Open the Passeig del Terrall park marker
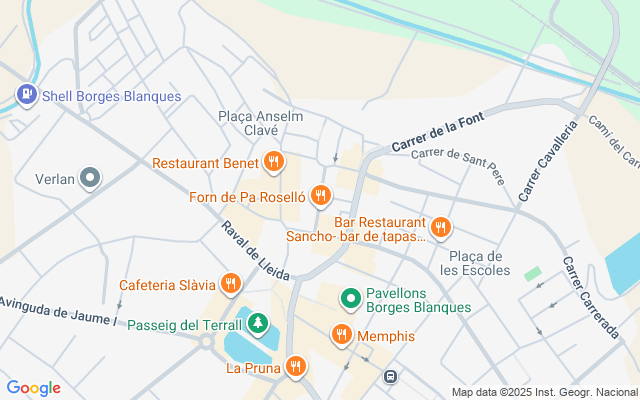The height and width of the screenshot is (400, 640). pyautogui.click(x=258, y=324)
